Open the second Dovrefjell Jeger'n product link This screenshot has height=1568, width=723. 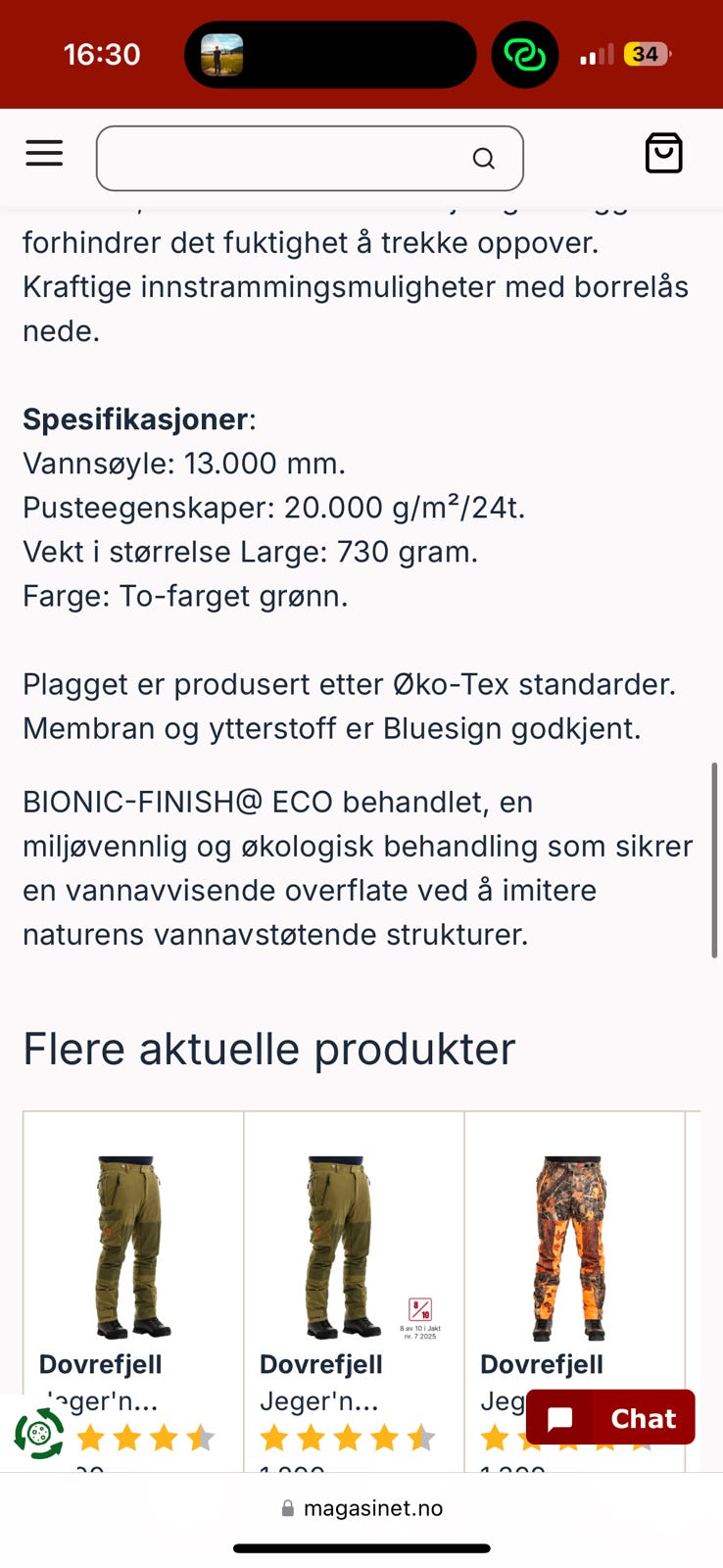click(321, 1364)
